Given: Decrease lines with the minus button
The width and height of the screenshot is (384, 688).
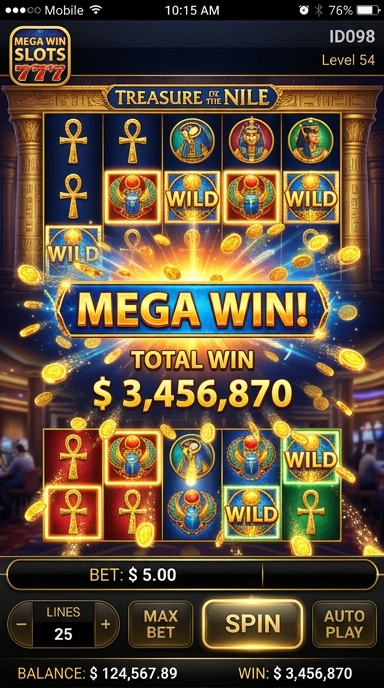Looking at the screenshot, I should pos(21,624).
